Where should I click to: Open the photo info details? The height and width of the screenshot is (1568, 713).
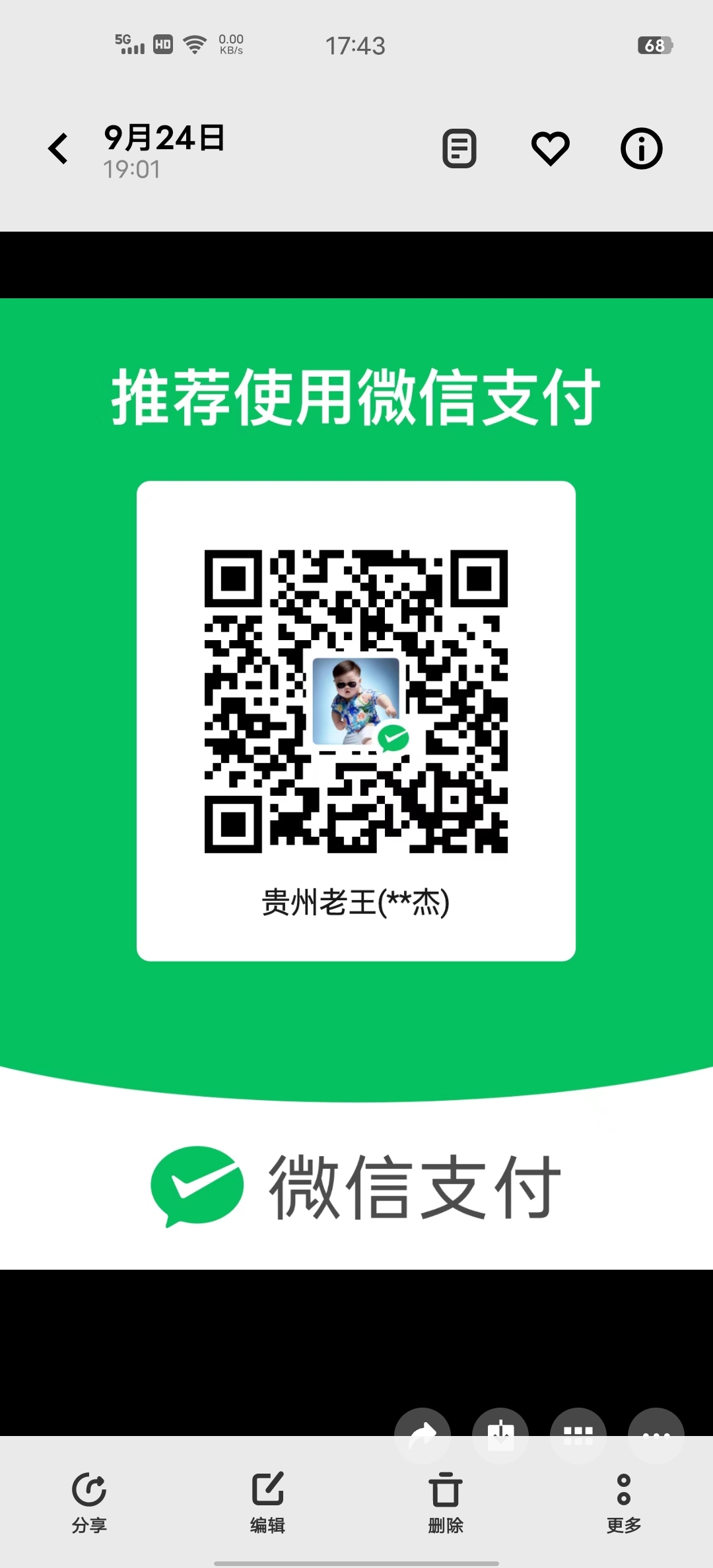pyautogui.click(x=641, y=148)
